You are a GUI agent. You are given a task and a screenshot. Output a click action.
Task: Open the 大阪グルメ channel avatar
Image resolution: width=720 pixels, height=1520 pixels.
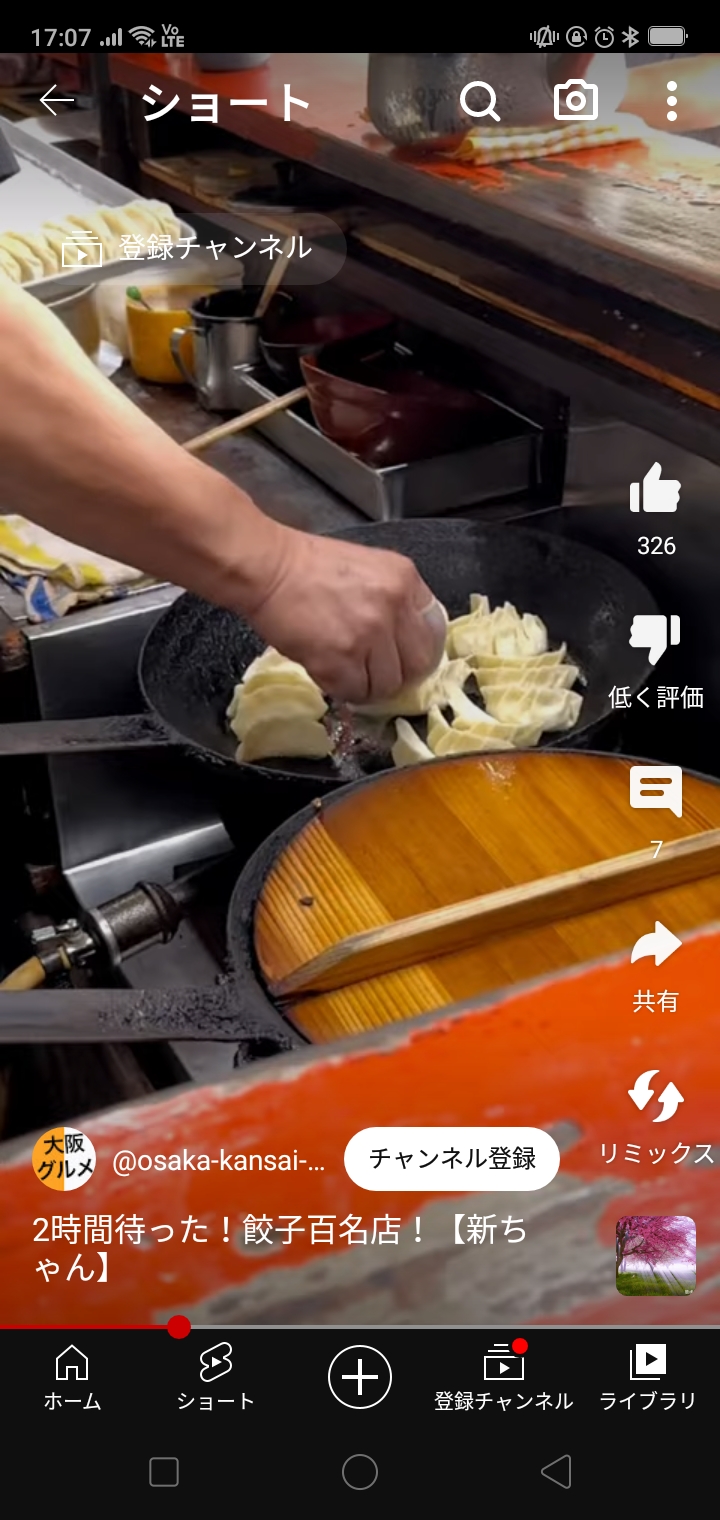tap(64, 1159)
